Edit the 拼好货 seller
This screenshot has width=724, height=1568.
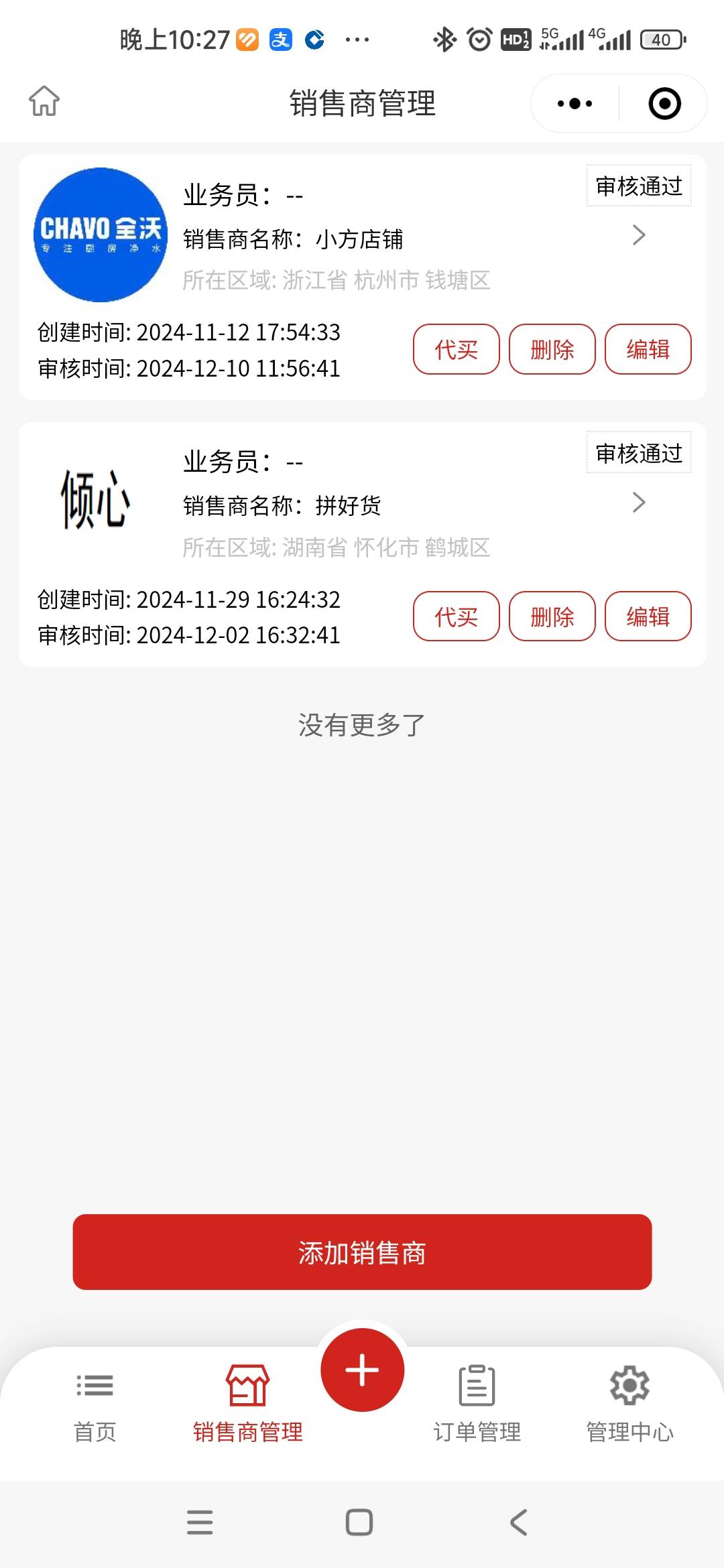pyautogui.click(x=648, y=616)
